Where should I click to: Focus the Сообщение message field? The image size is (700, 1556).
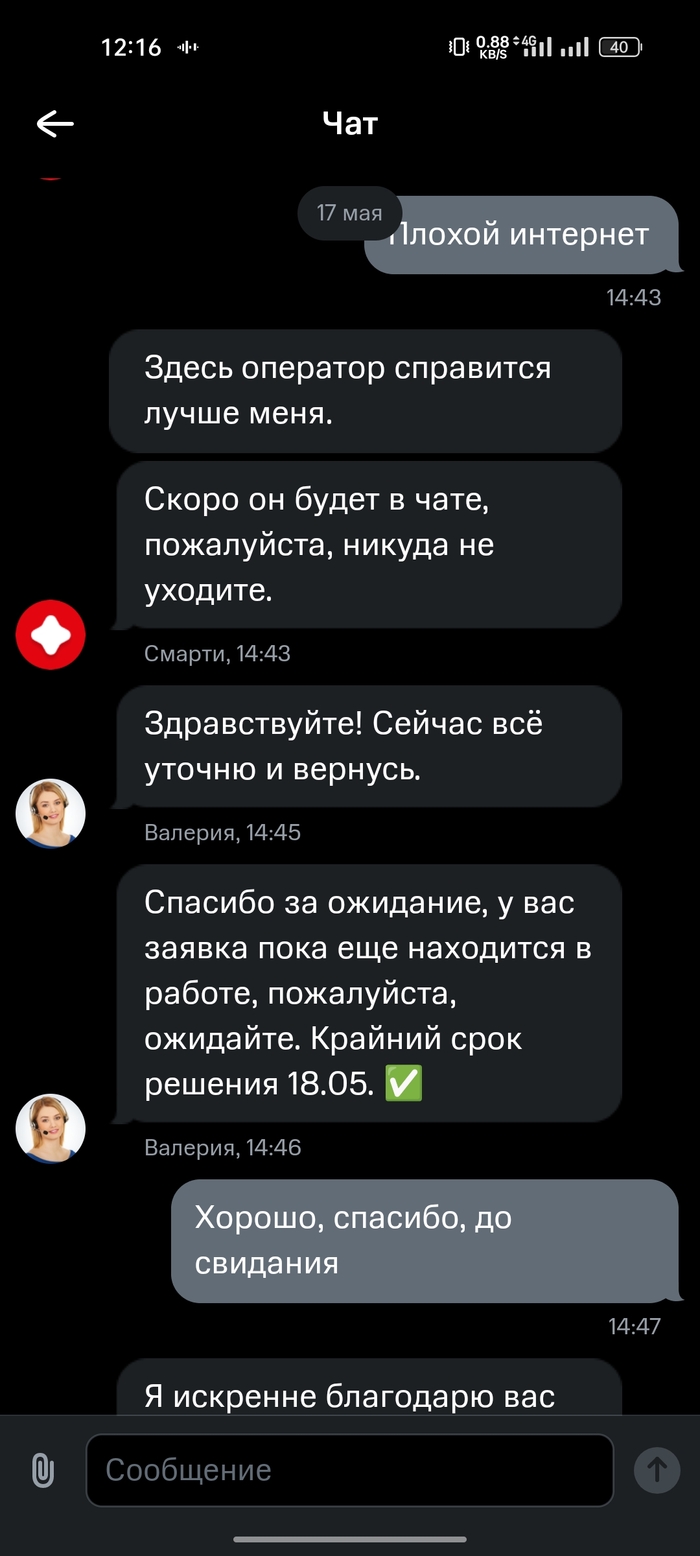pos(349,1470)
